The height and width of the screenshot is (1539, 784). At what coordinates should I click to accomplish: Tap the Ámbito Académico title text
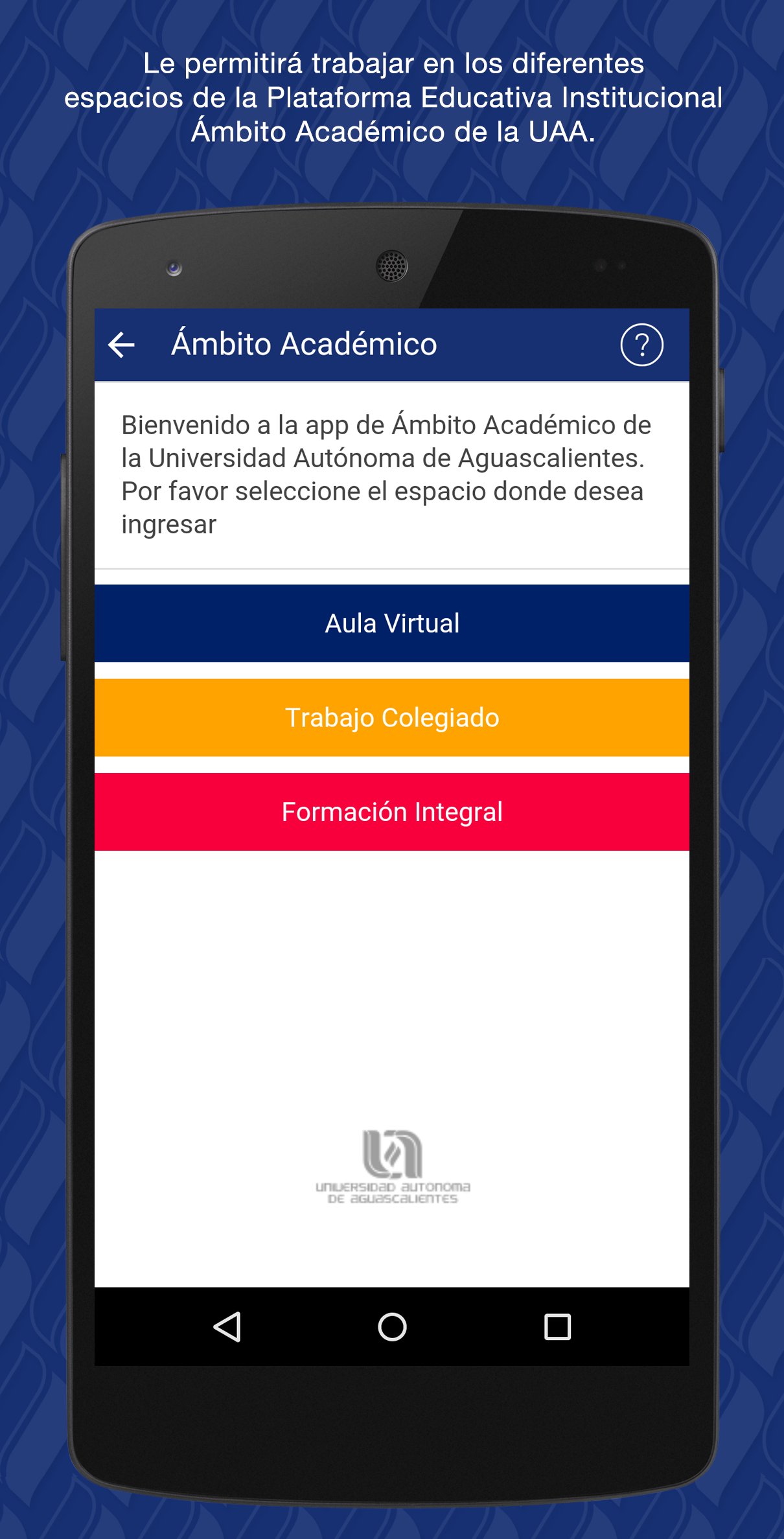coord(305,345)
